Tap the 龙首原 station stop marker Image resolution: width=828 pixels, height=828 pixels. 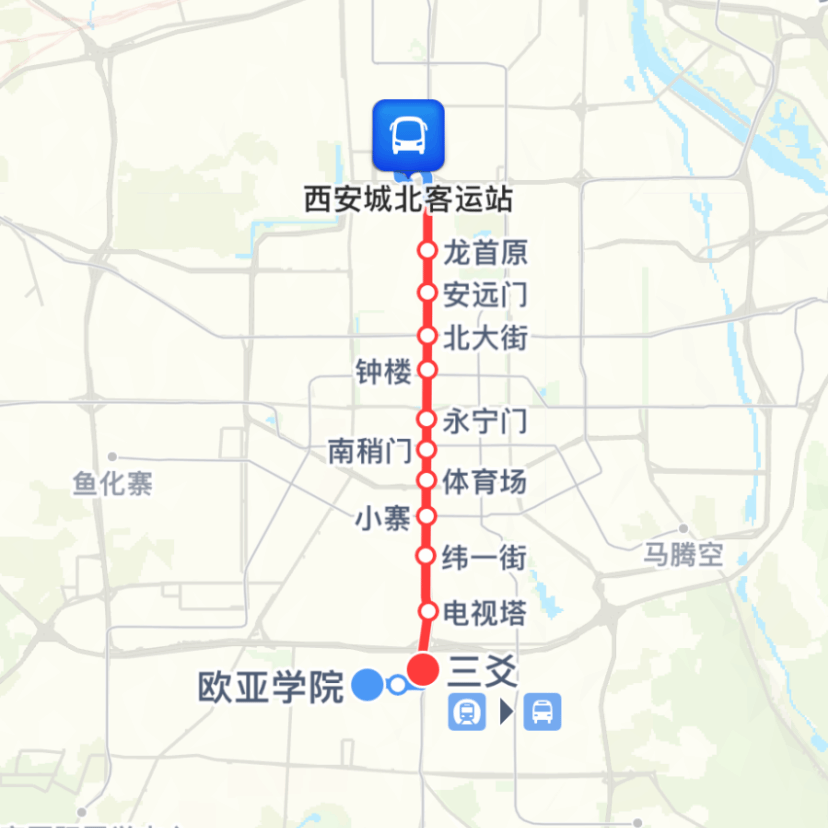427,250
